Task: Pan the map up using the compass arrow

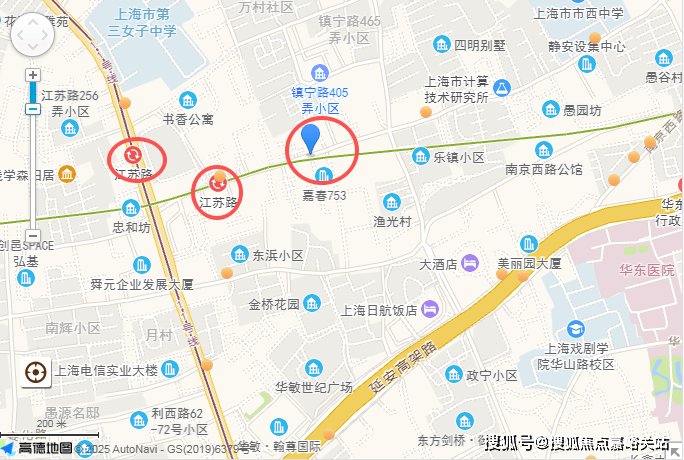Action: pos(33,23)
